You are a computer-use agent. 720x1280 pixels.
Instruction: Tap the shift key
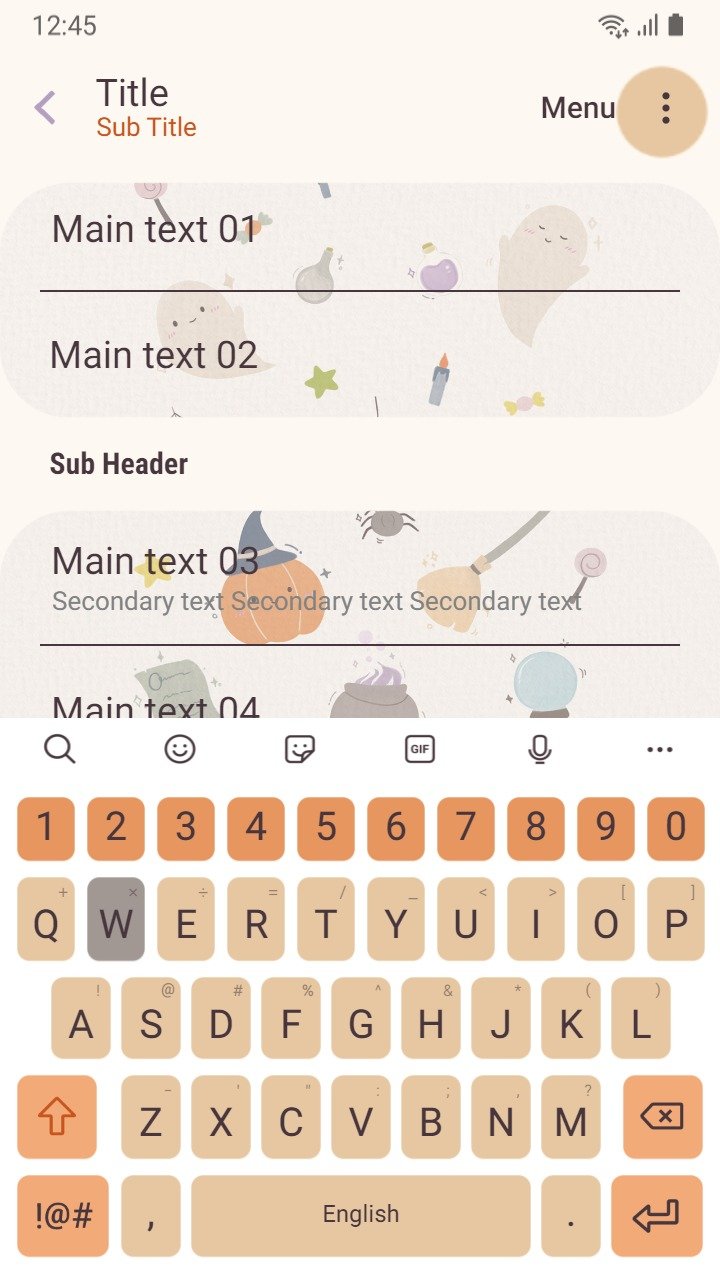[57, 1117]
